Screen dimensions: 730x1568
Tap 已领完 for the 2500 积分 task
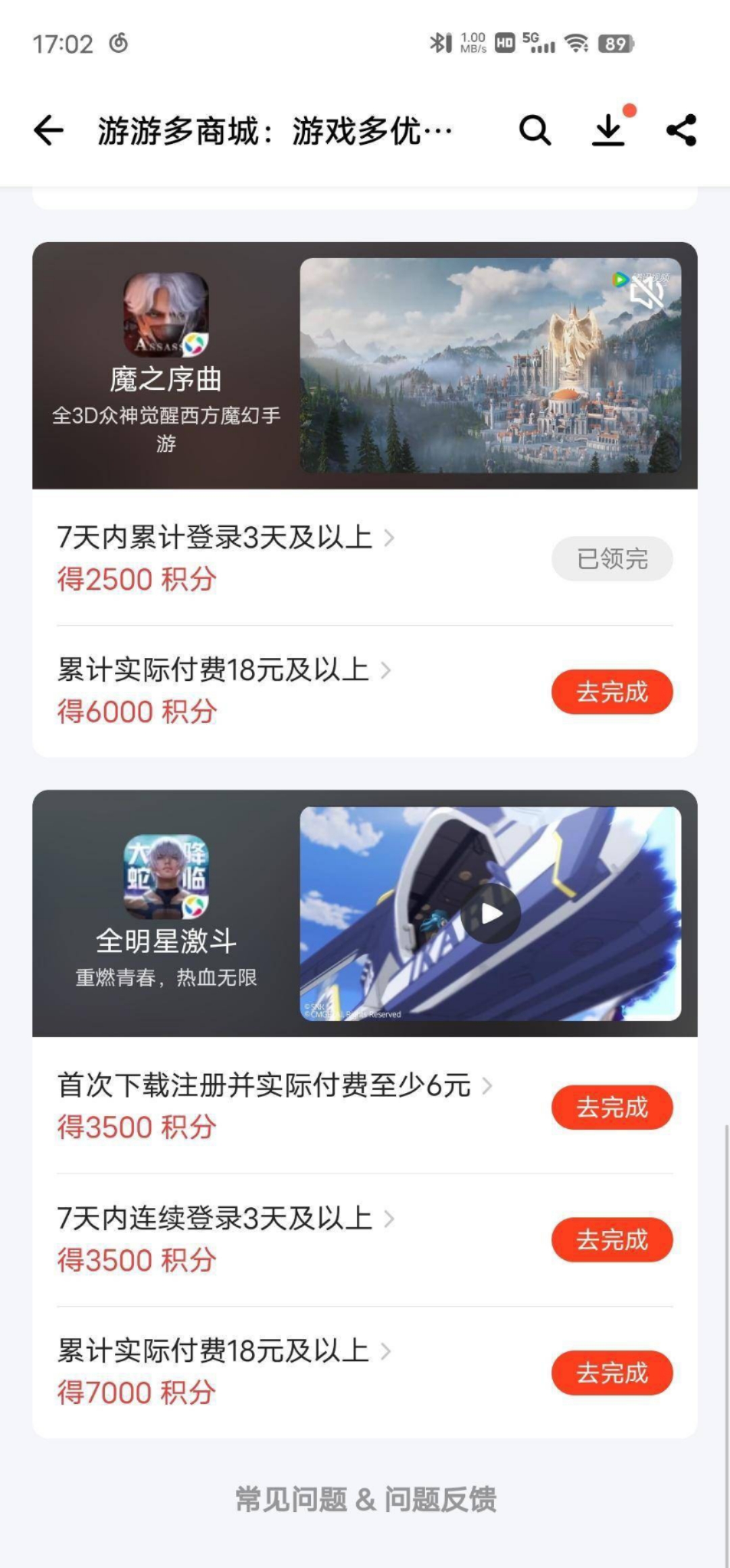tap(612, 559)
